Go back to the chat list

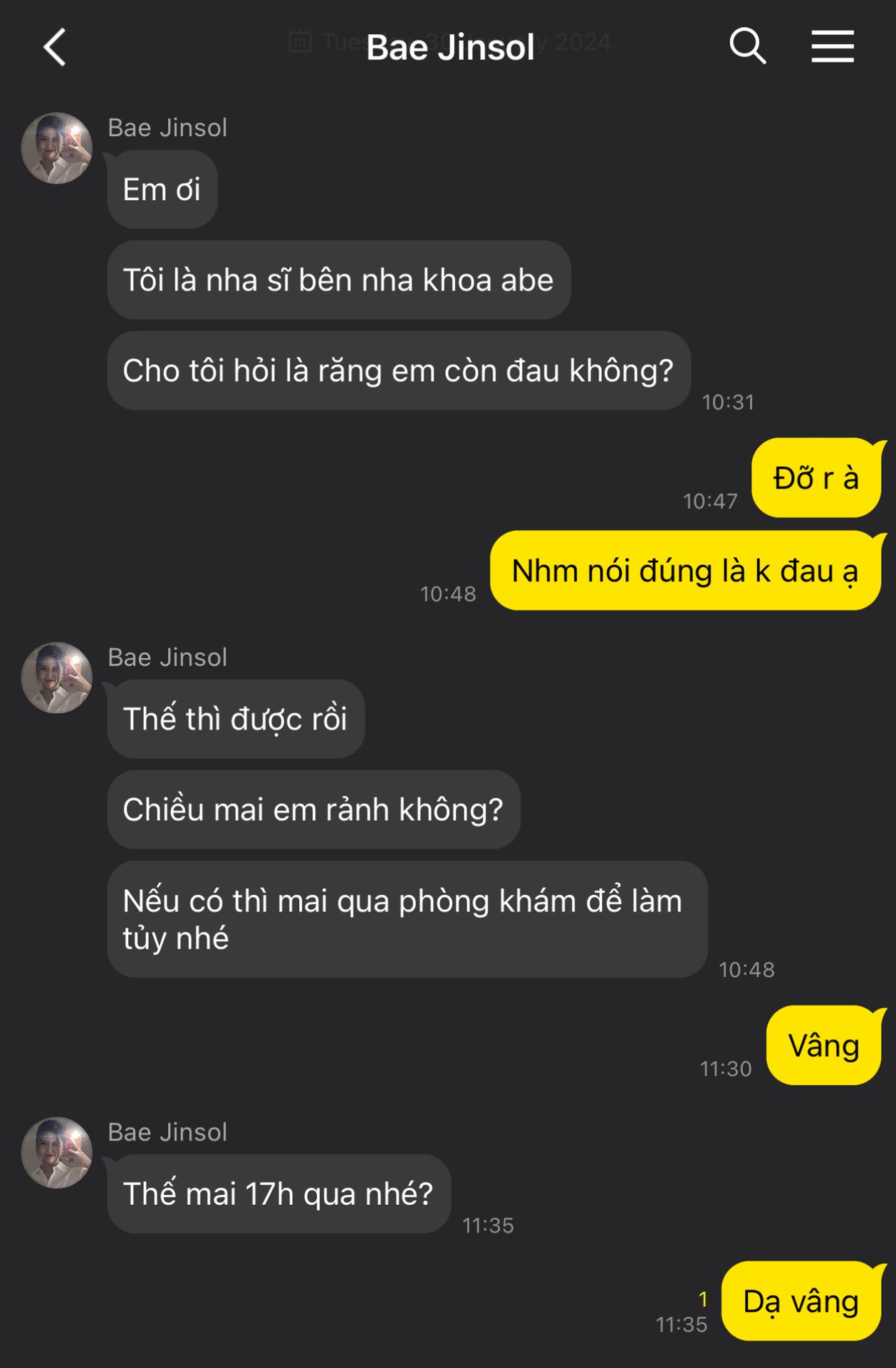coord(54,47)
